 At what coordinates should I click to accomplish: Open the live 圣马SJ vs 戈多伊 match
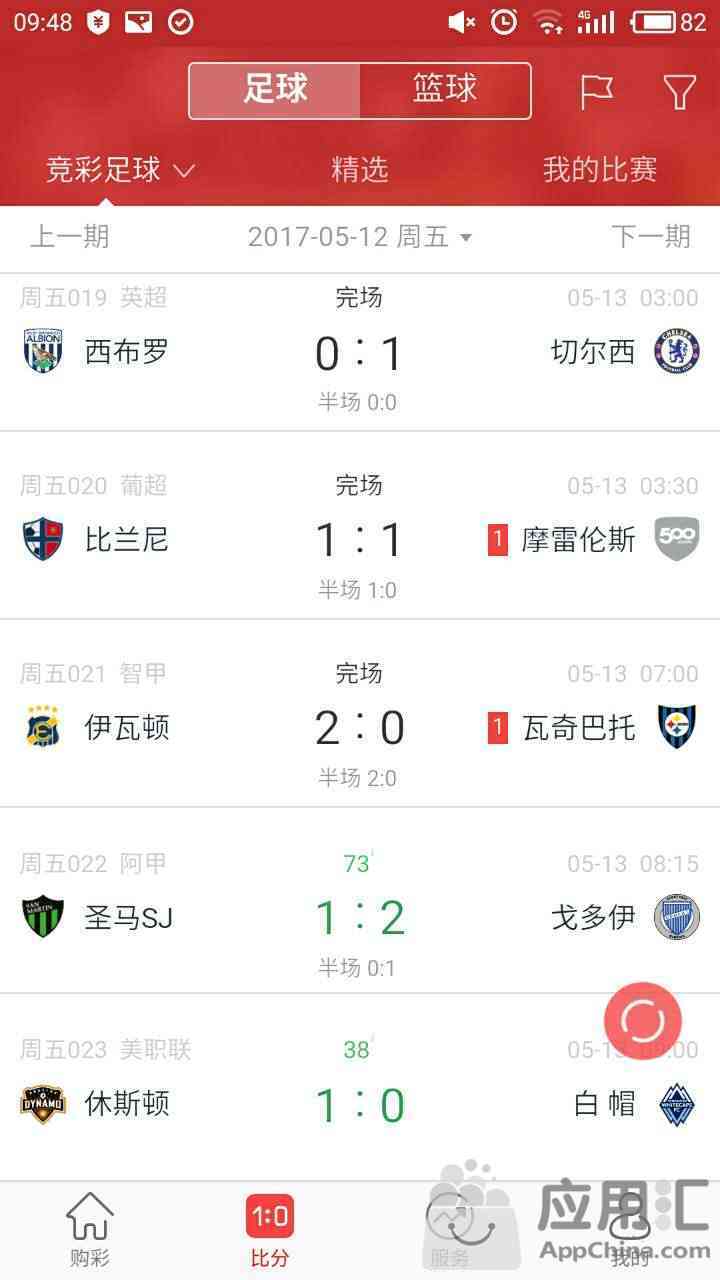pyautogui.click(x=360, y=900)
